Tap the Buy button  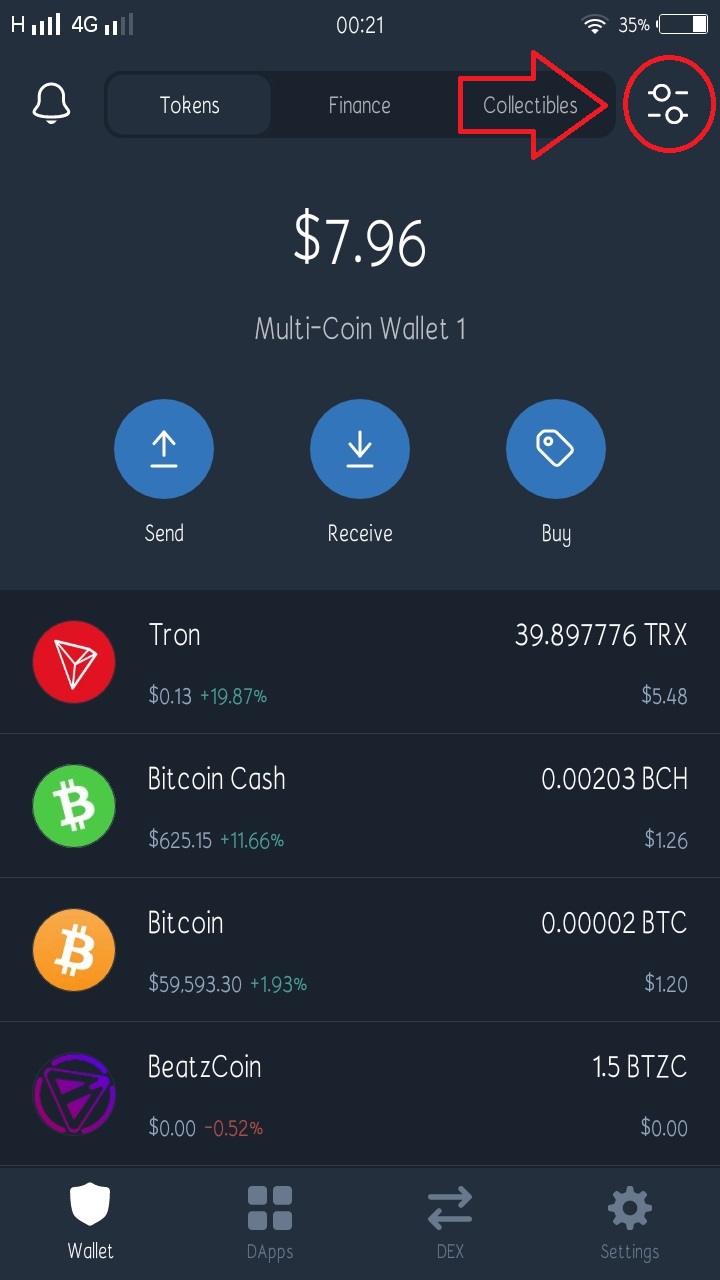[x=556, y=450]
